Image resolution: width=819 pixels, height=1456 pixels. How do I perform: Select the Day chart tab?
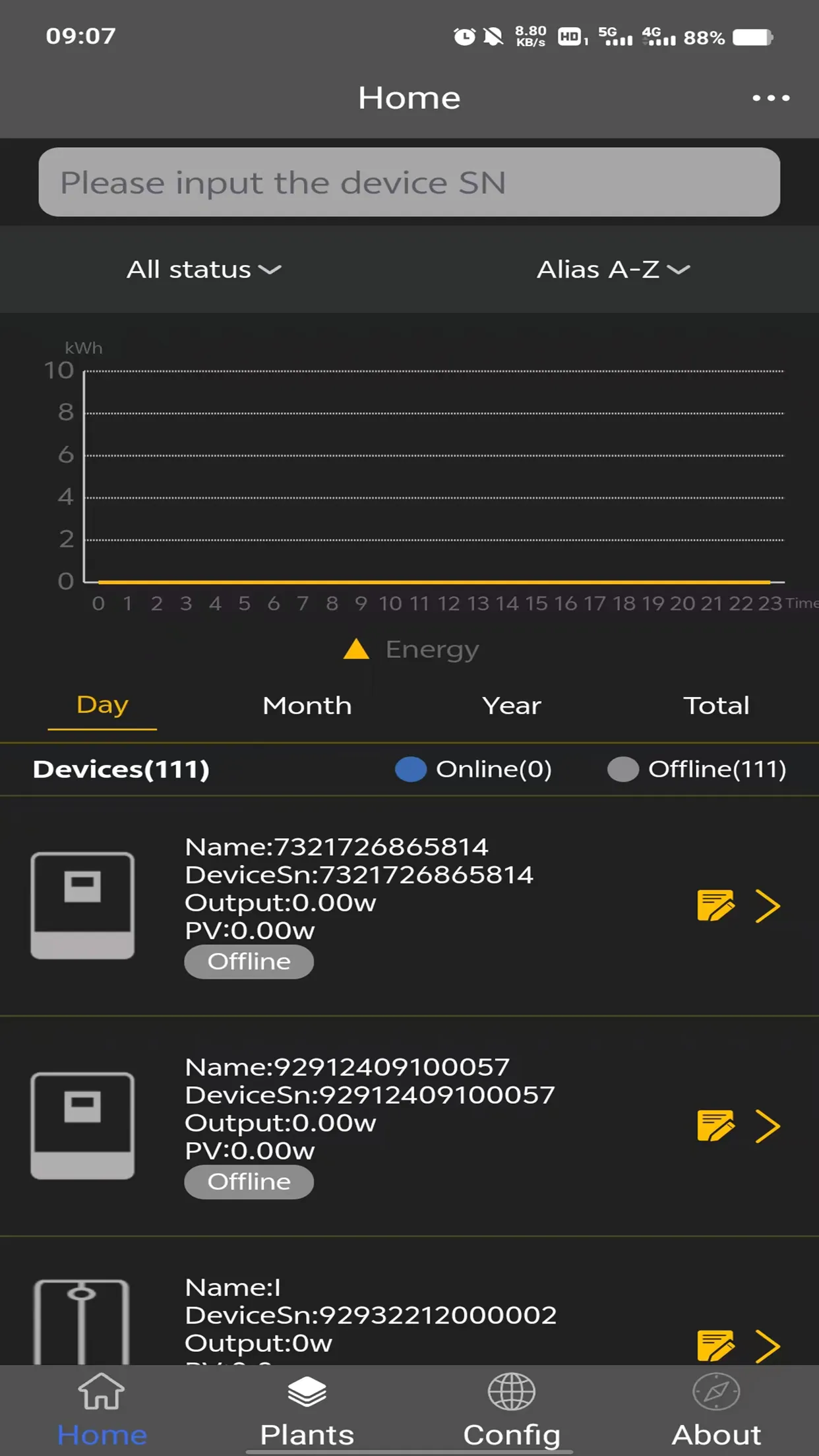(x=102, y=705)
